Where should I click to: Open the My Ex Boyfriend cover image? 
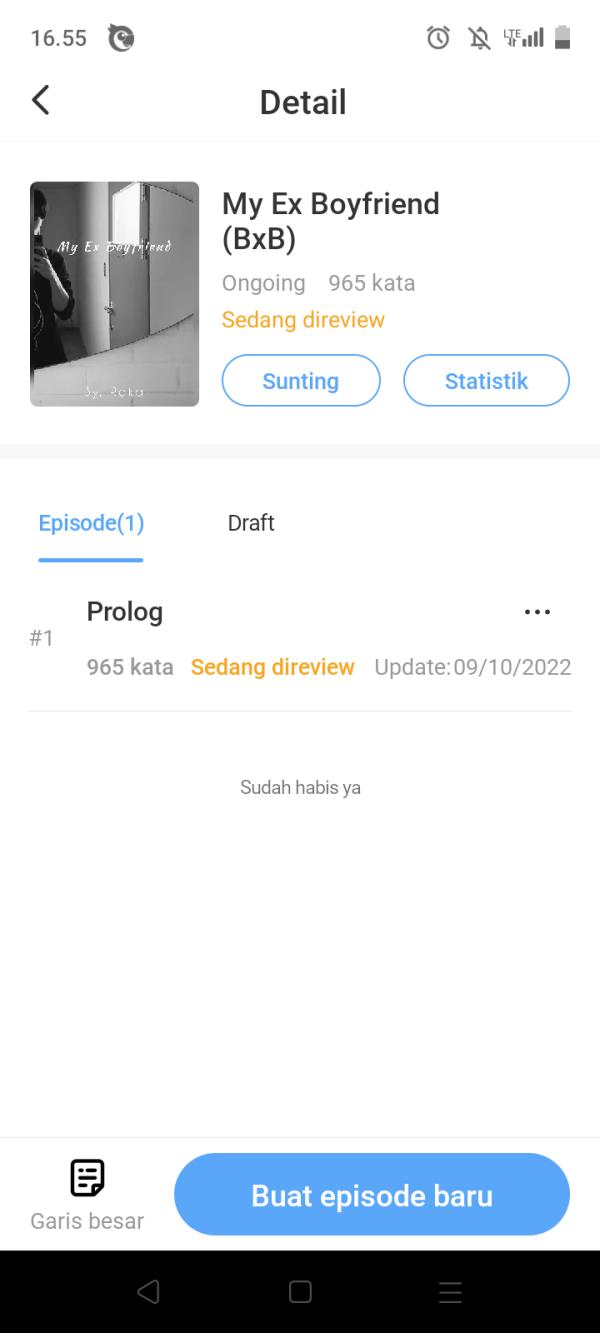[x=115, y=294]
